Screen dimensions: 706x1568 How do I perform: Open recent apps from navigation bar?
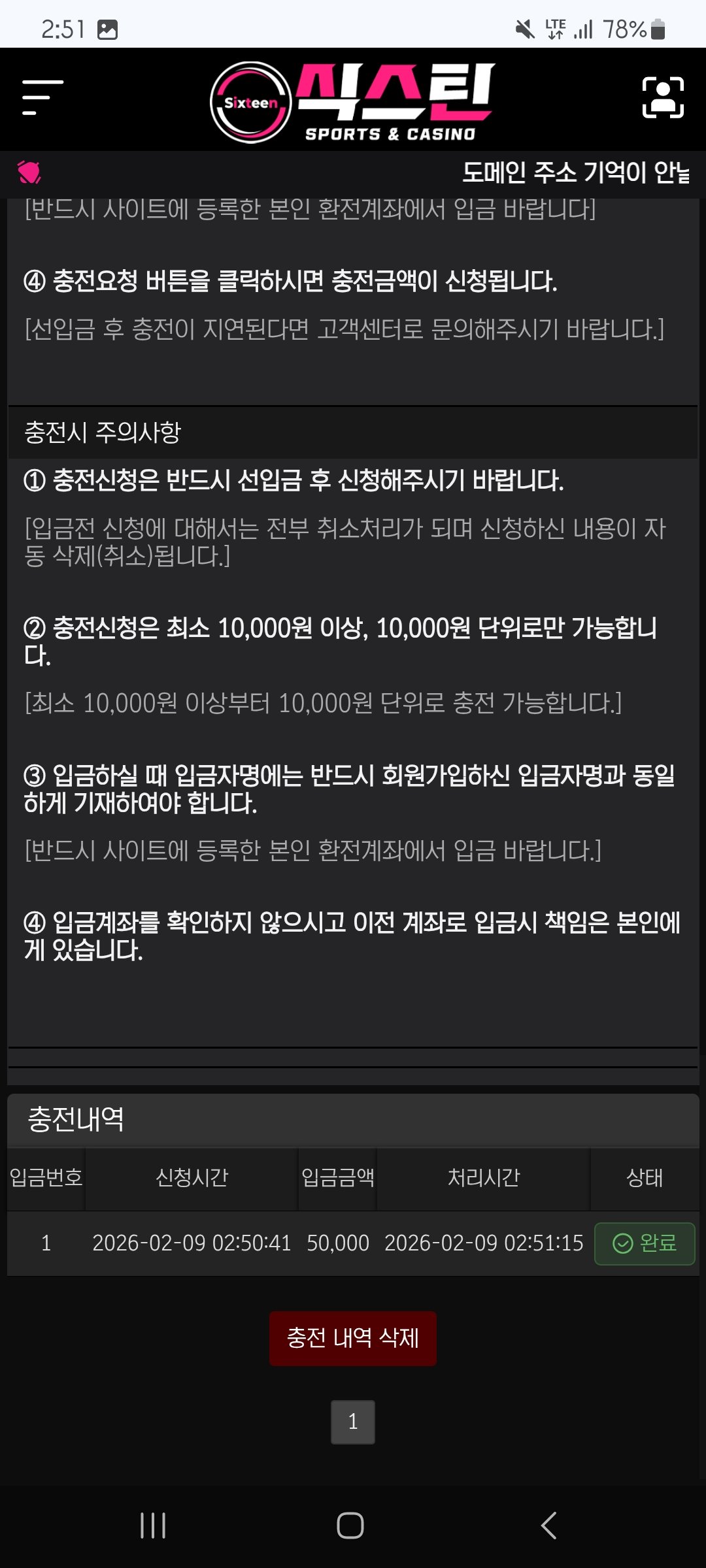click(153, 1526)
